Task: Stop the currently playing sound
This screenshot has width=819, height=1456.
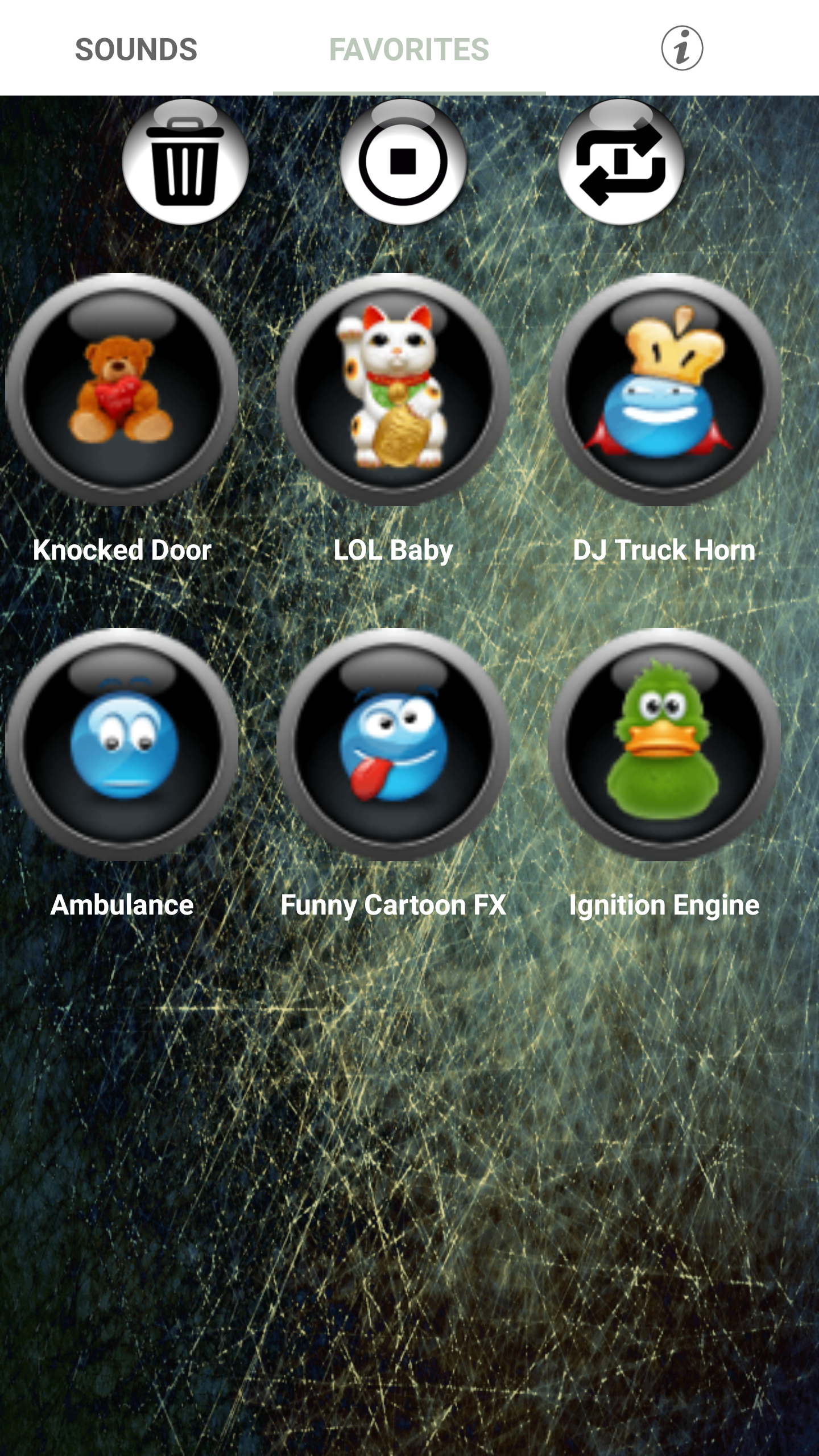Action: [x=403, y=162]
